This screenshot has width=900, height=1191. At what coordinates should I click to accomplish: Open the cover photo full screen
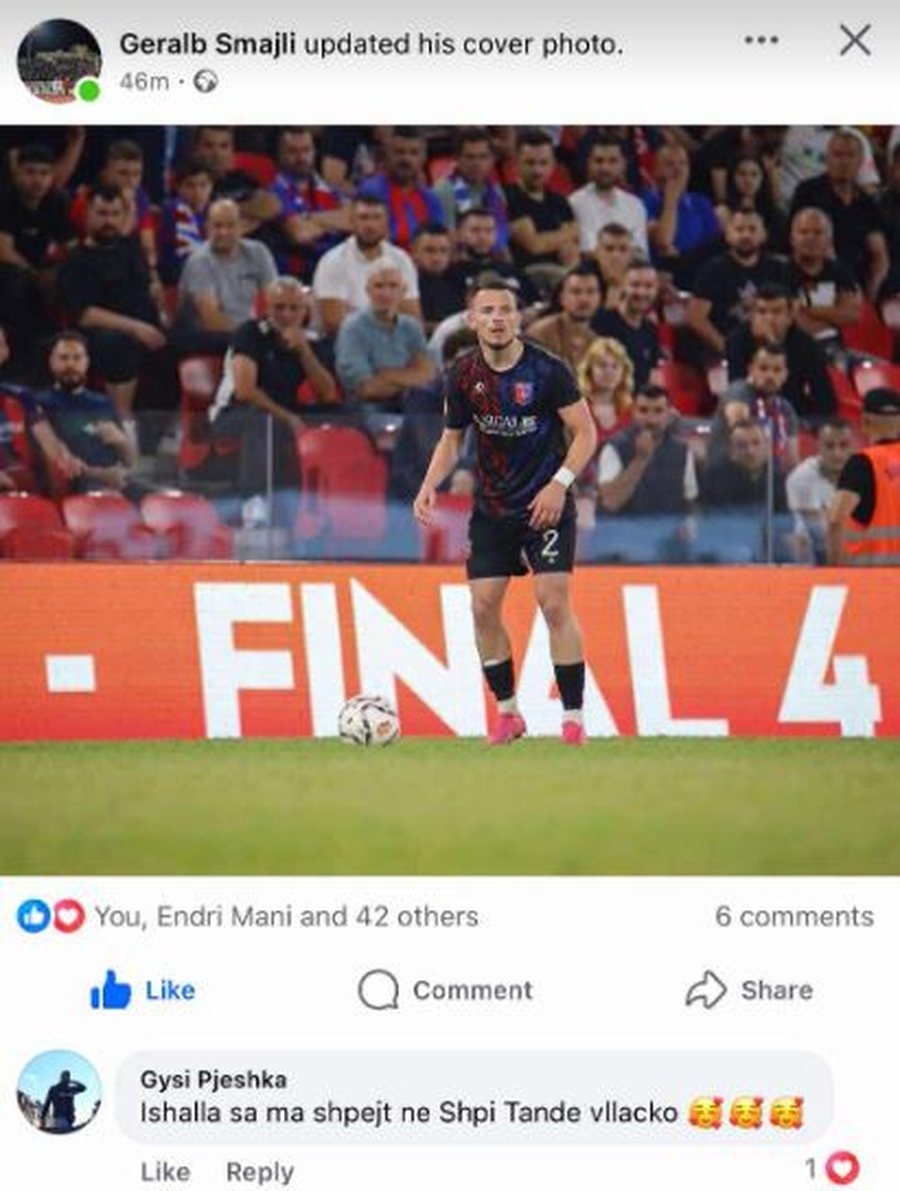[x=450, y=500]
